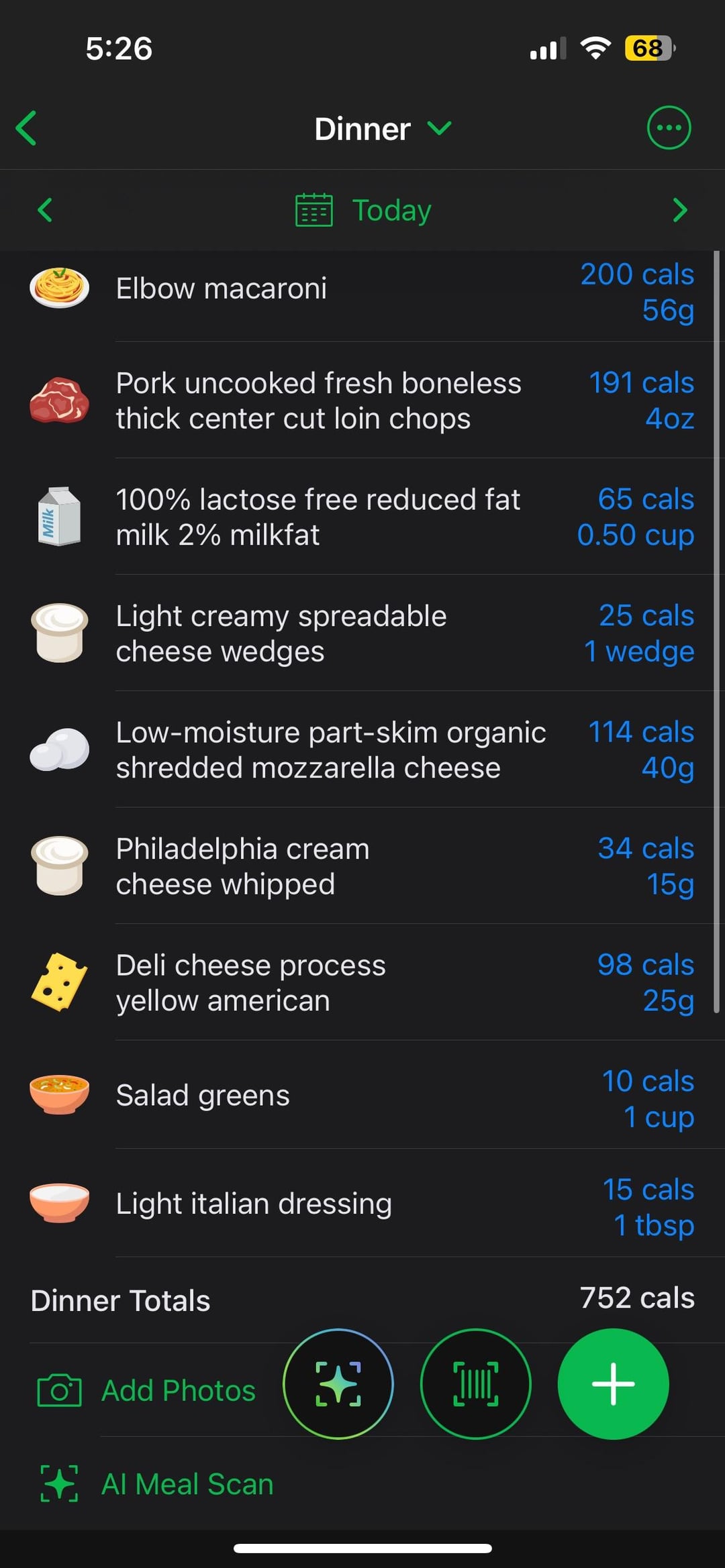Scan a food barcode
Screen dimensions: 725x1568
tap(475, 1384)
